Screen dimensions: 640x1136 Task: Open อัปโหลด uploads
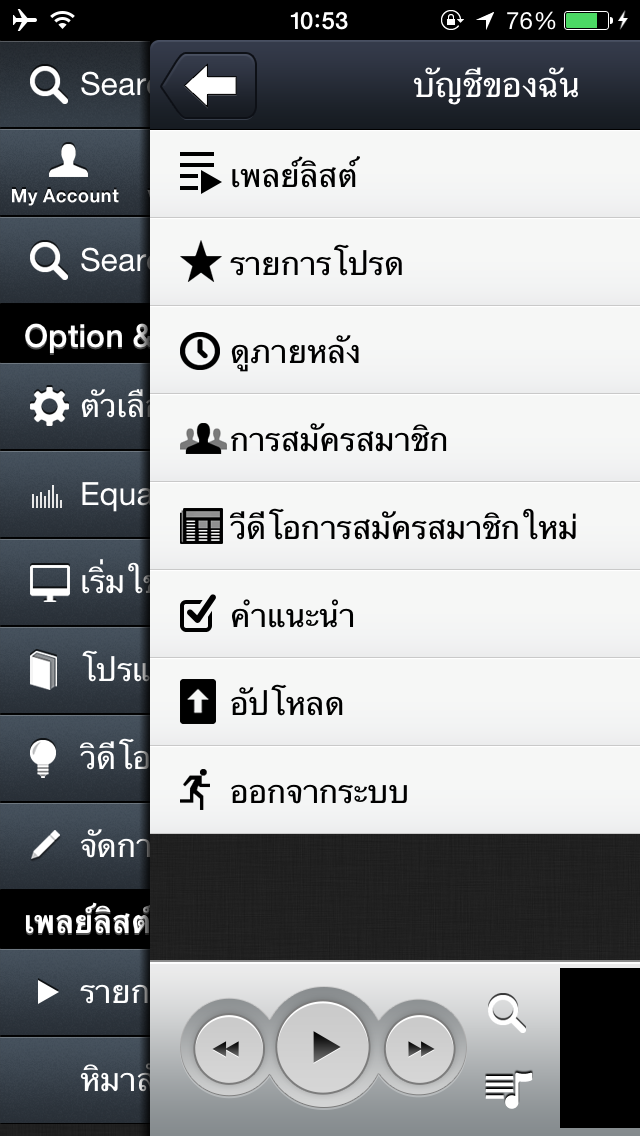click(395, 702)
